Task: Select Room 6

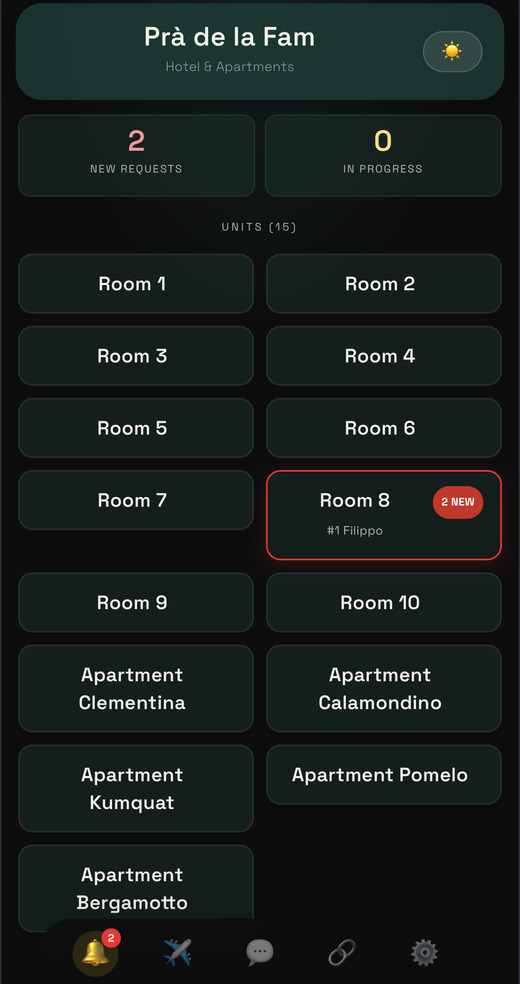Action: tap(384, 428)
